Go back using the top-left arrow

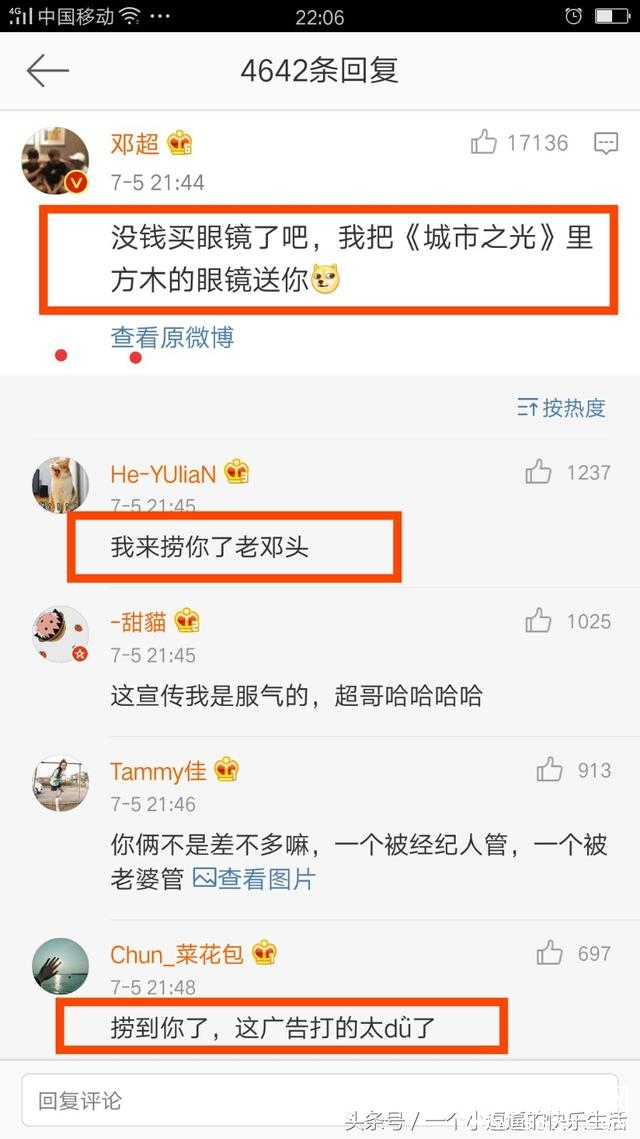click(x=47, y=71)
